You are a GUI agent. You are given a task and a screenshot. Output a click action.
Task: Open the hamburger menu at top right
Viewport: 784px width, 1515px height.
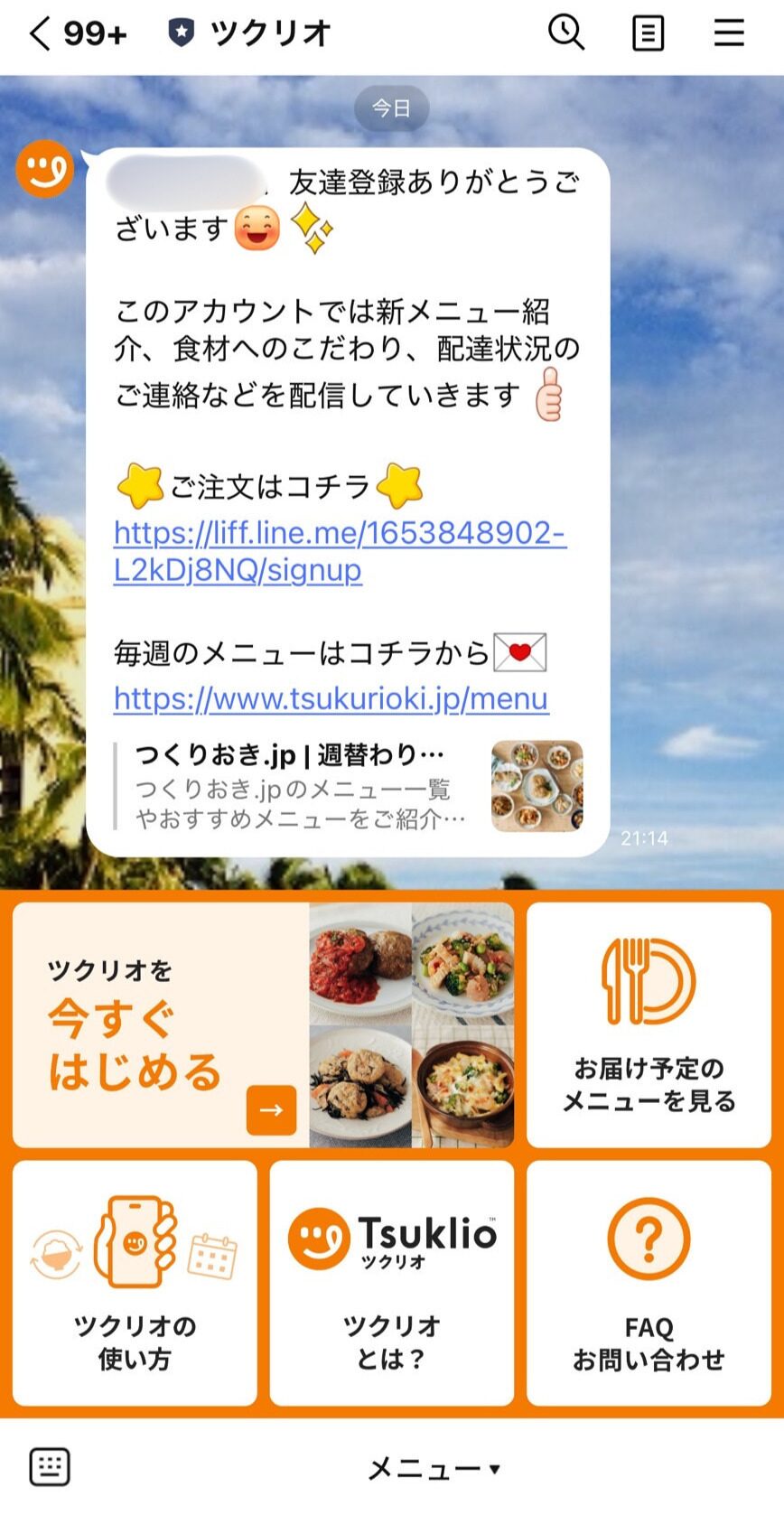tap(728, 31)
